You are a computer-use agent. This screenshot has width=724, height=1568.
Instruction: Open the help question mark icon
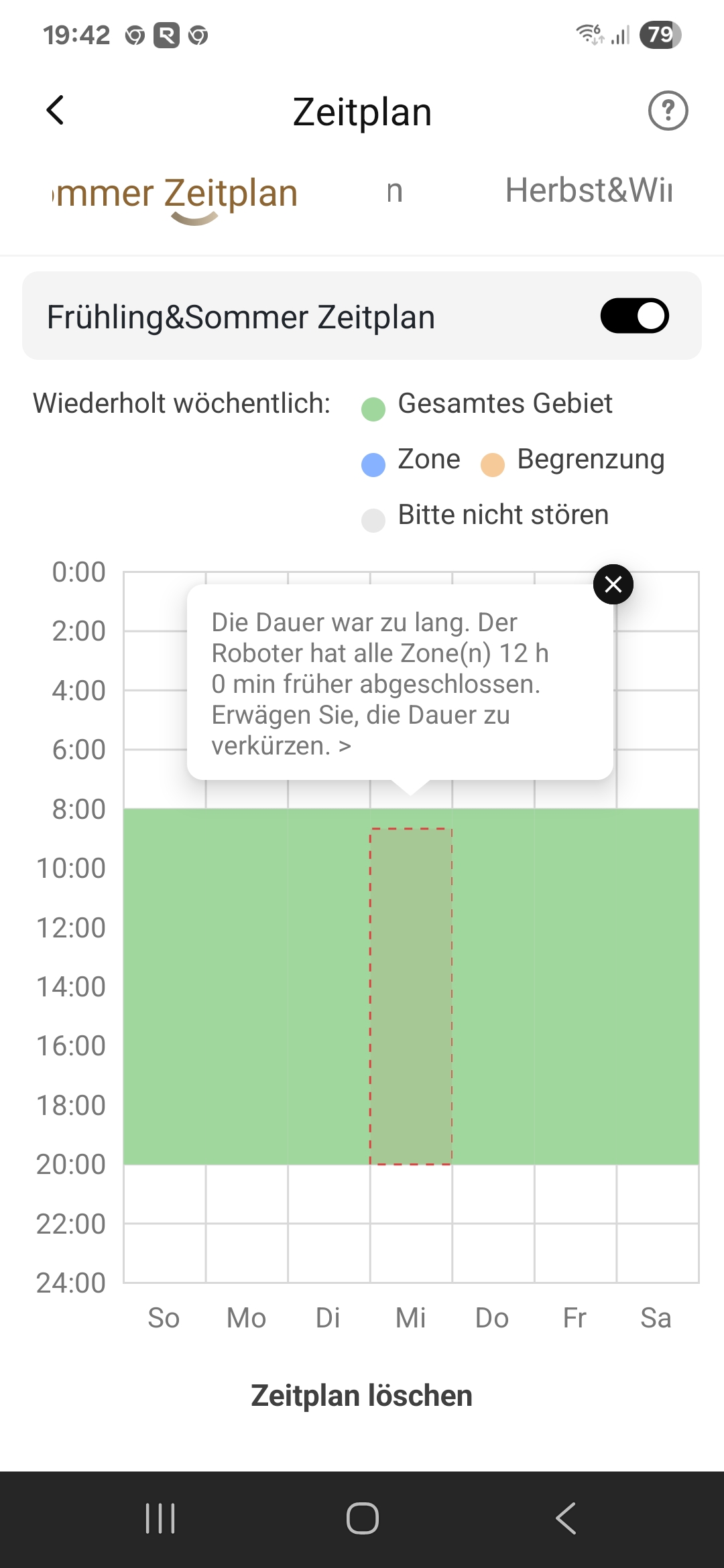click(668, 111)
